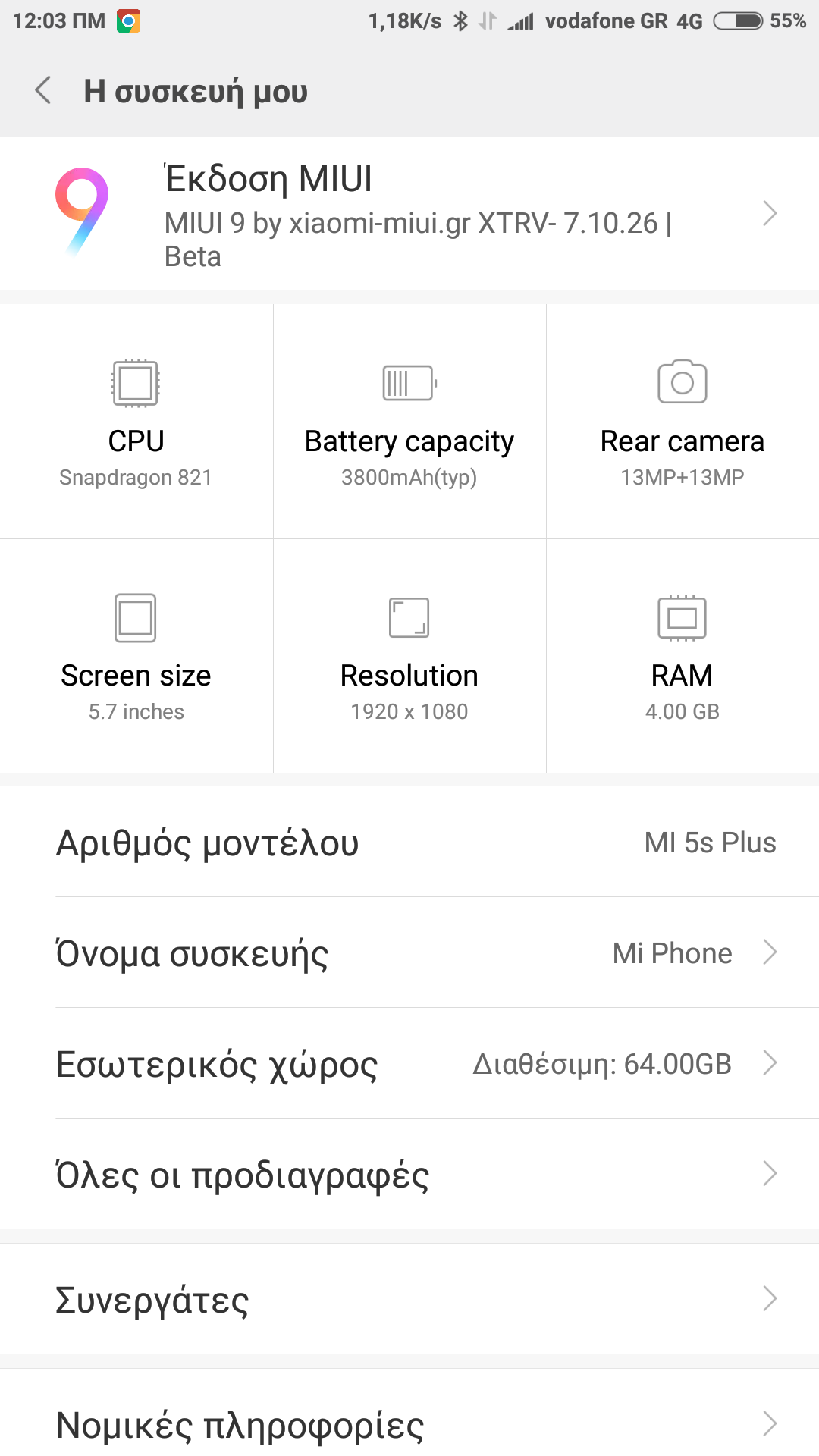Screen dimensions: 819x1456
Task: Open the Έκδοση MIUI version row
Action: (x=409, y=214)
